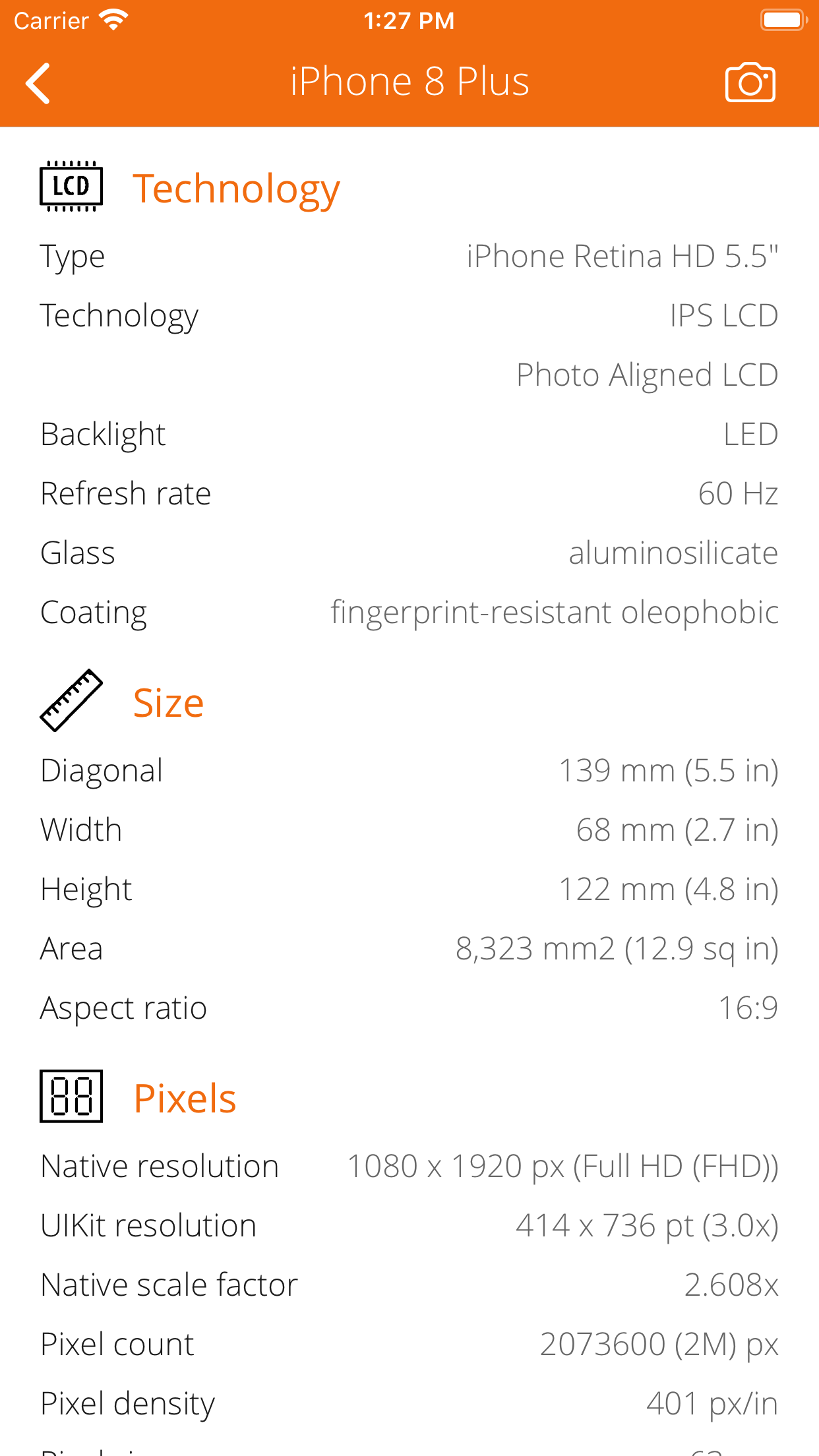Tap the battery indicator
This screenshot has width=819, height=1456.
point(782,19)
